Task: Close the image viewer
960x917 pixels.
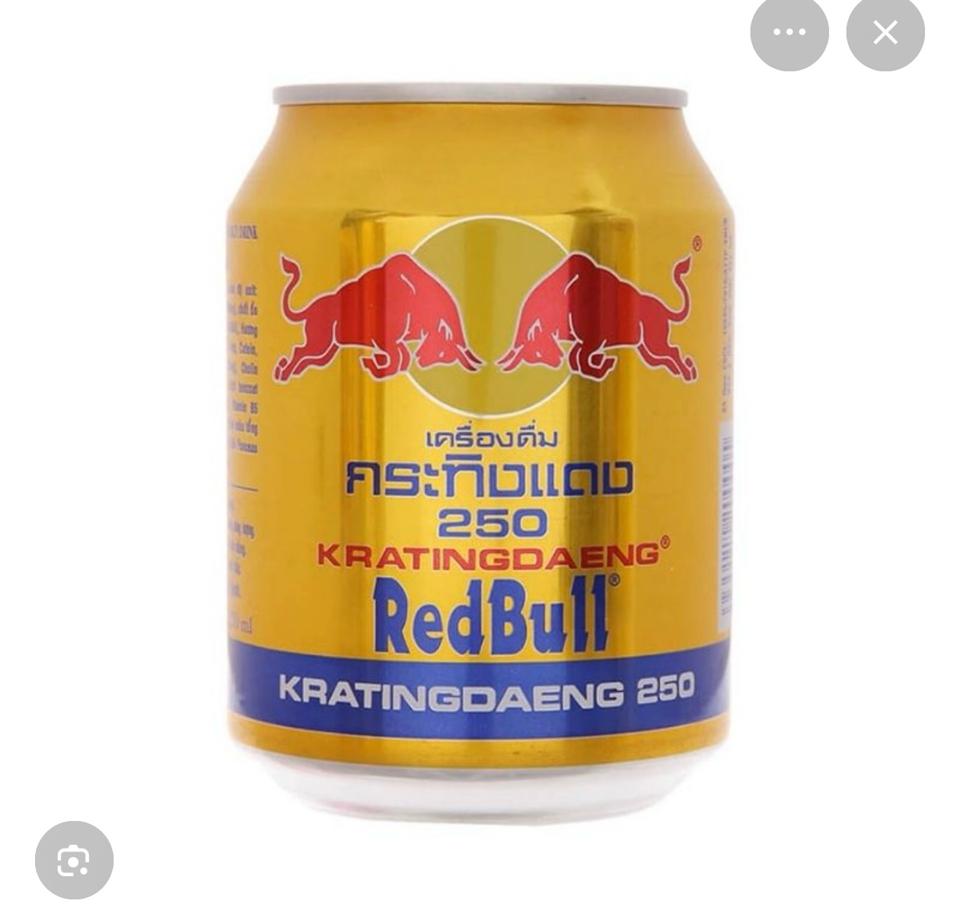Action: 885,32
